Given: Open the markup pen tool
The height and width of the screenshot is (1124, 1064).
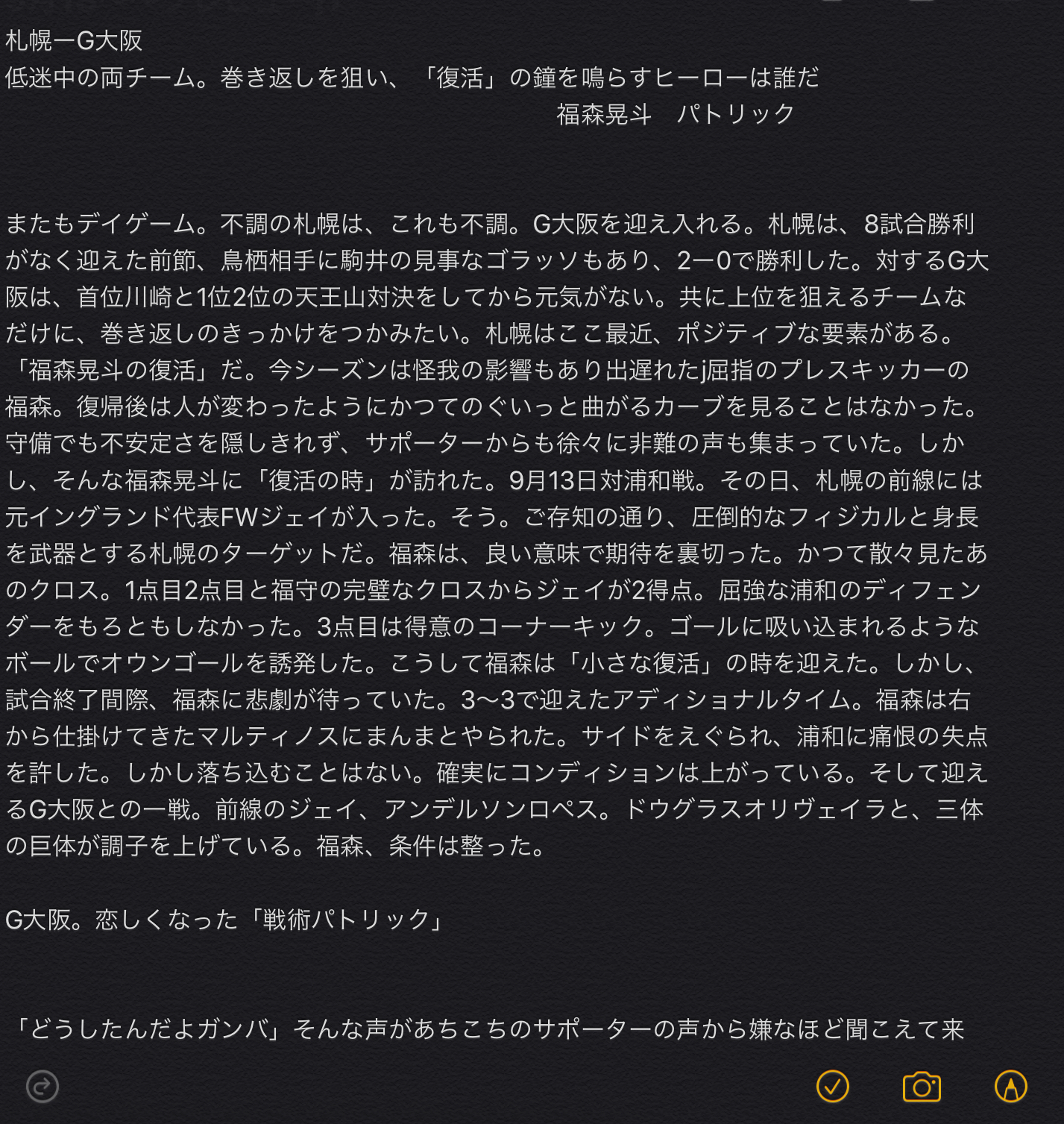Looking at the screenshot, I should click(x=1010, y=1086).
